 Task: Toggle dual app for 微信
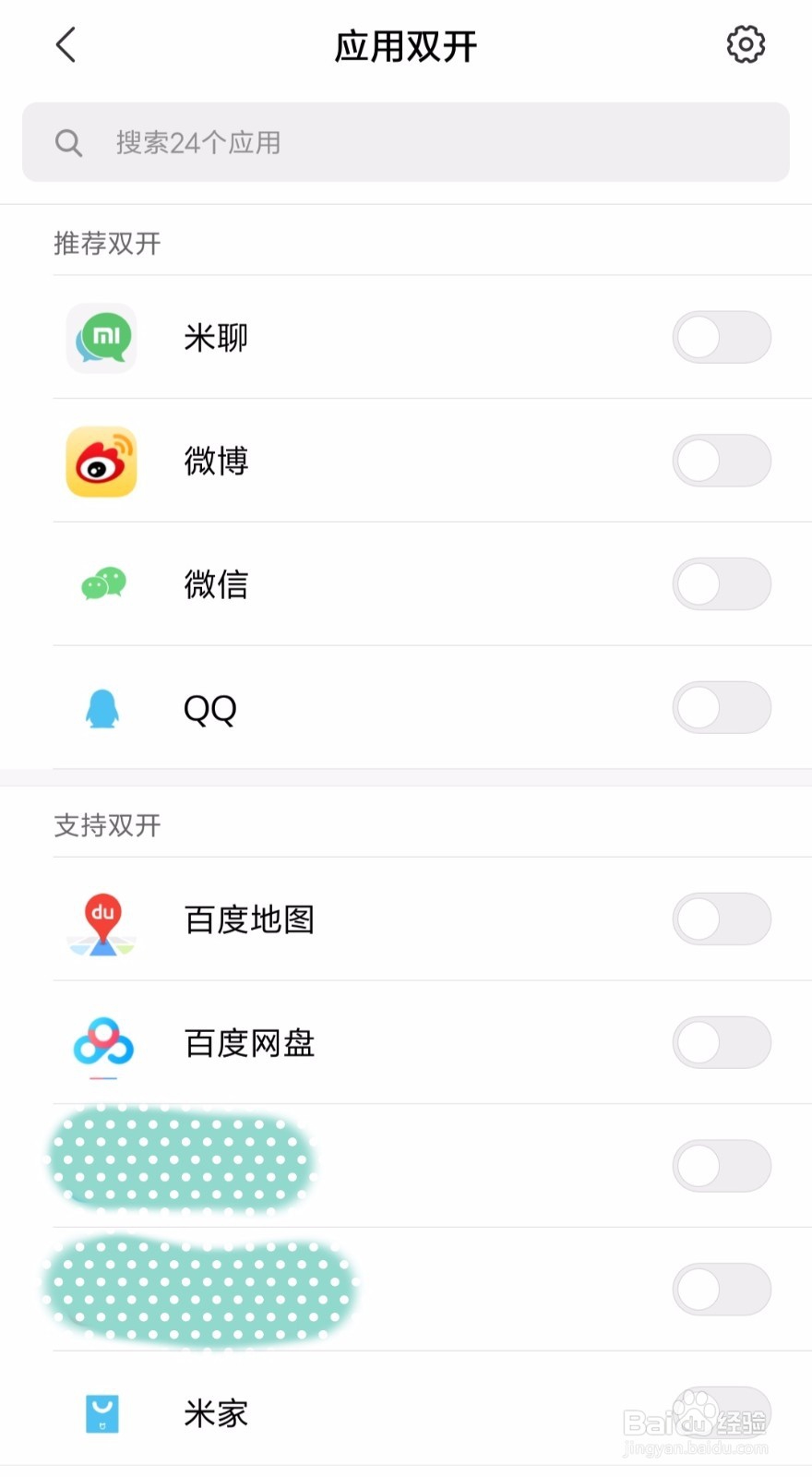(722, 584)
